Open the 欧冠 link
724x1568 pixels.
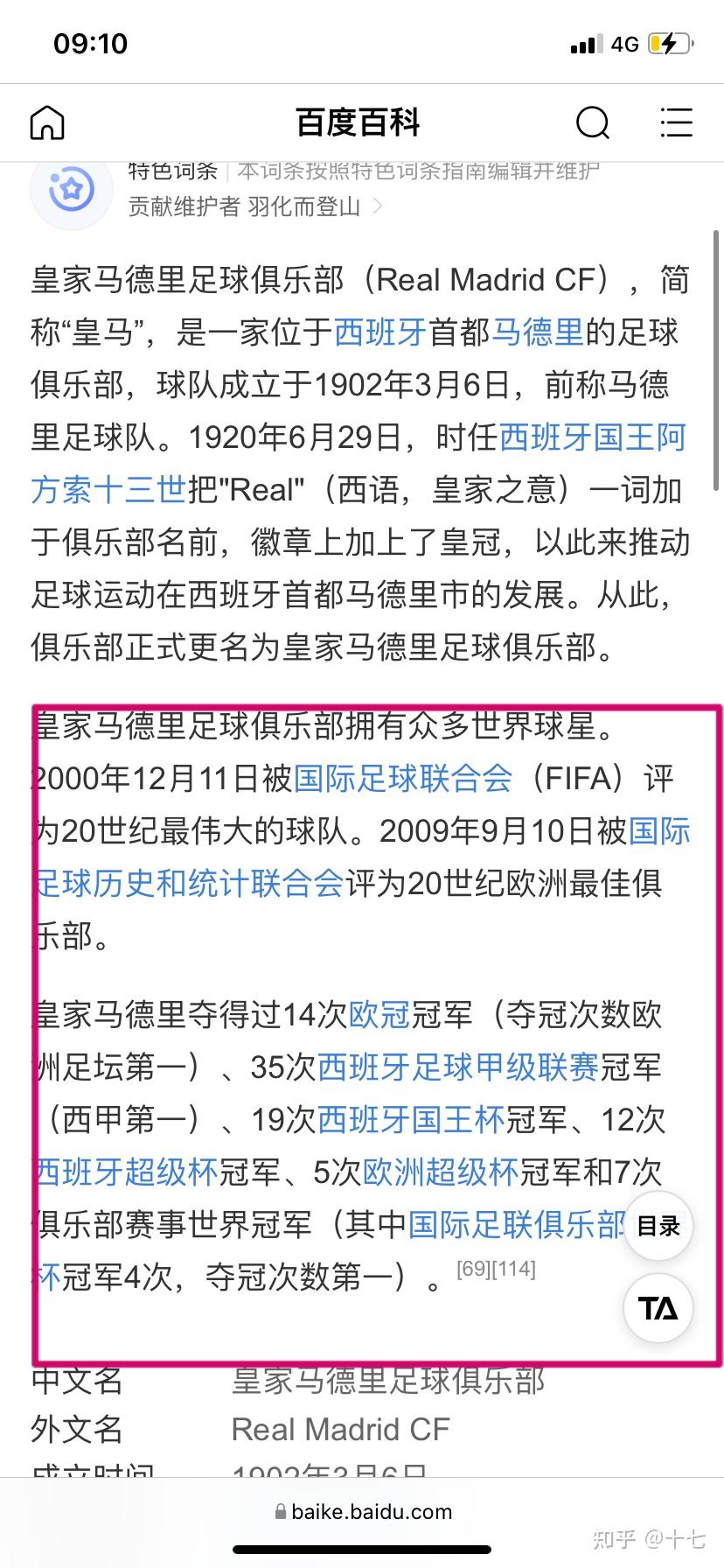pyautogui.click(x=379, y=1015)
